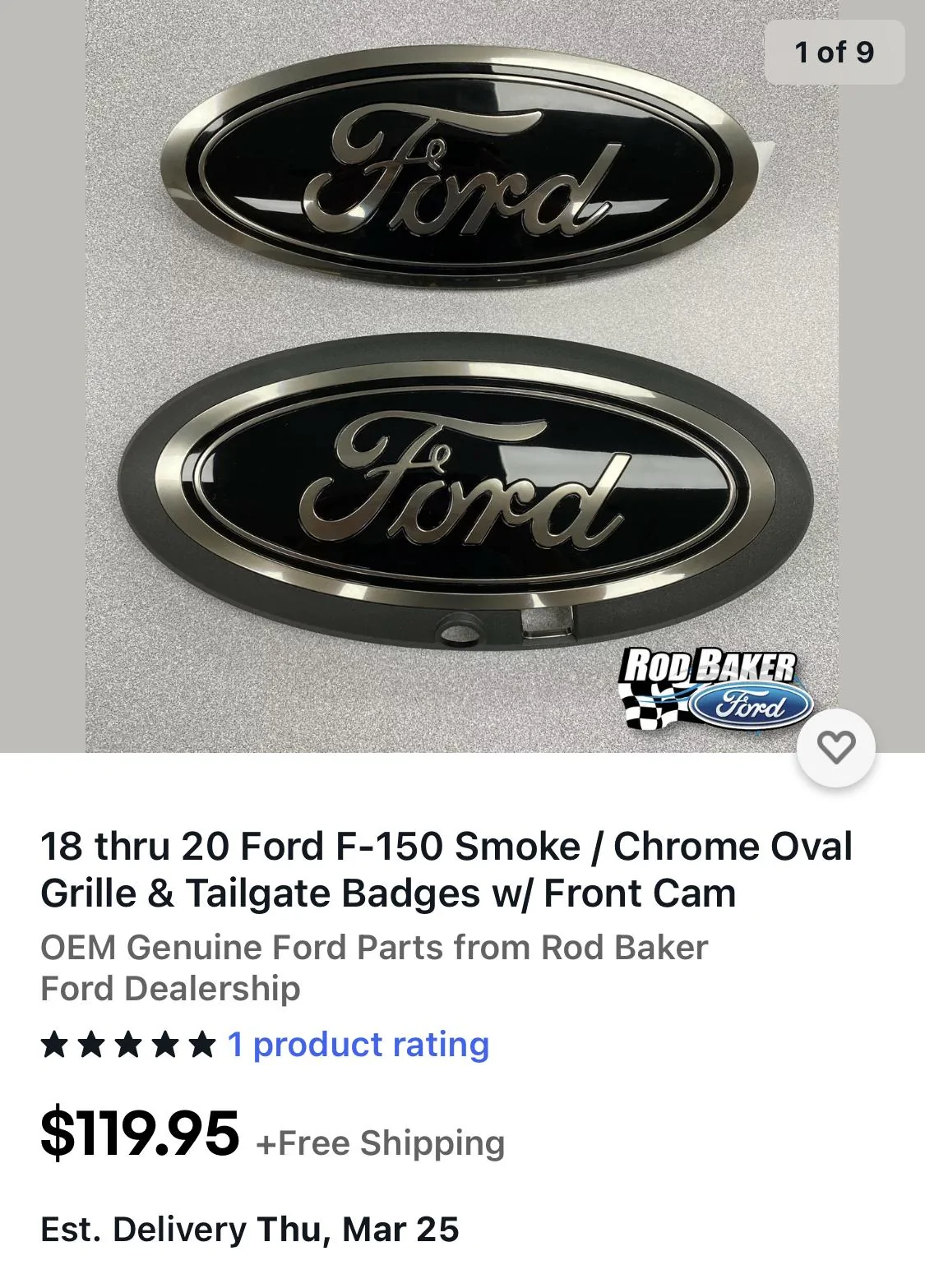Viewport: 925px width, 1288px height.
Task: Open the 1 product rating link
Action: [x=355, y=1044]
